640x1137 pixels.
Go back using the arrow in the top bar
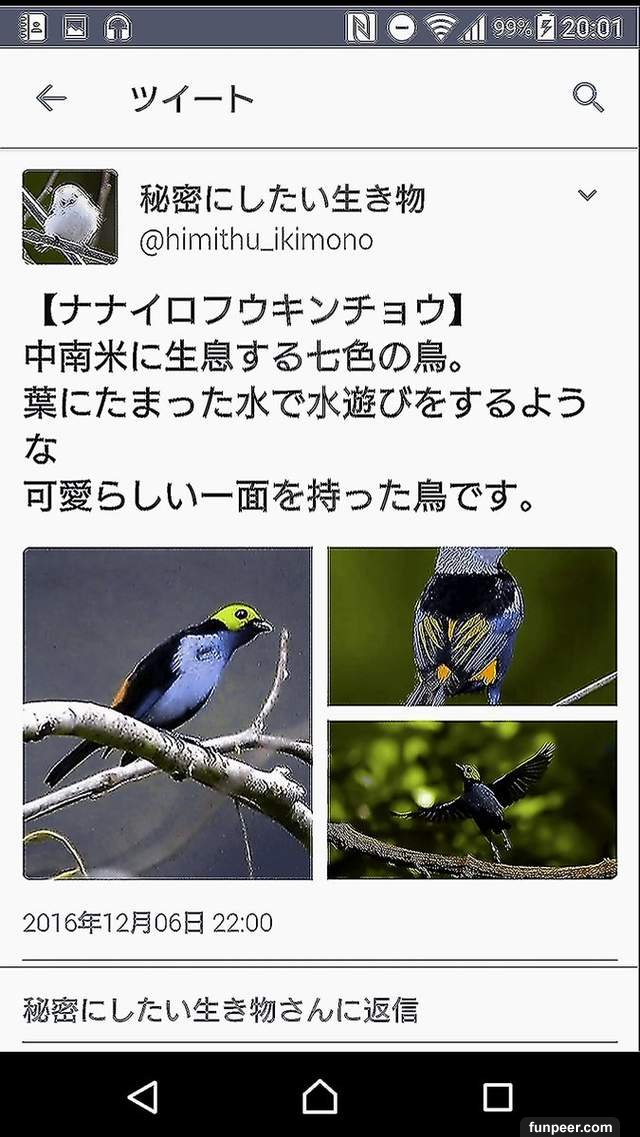(x=51, y=98)
